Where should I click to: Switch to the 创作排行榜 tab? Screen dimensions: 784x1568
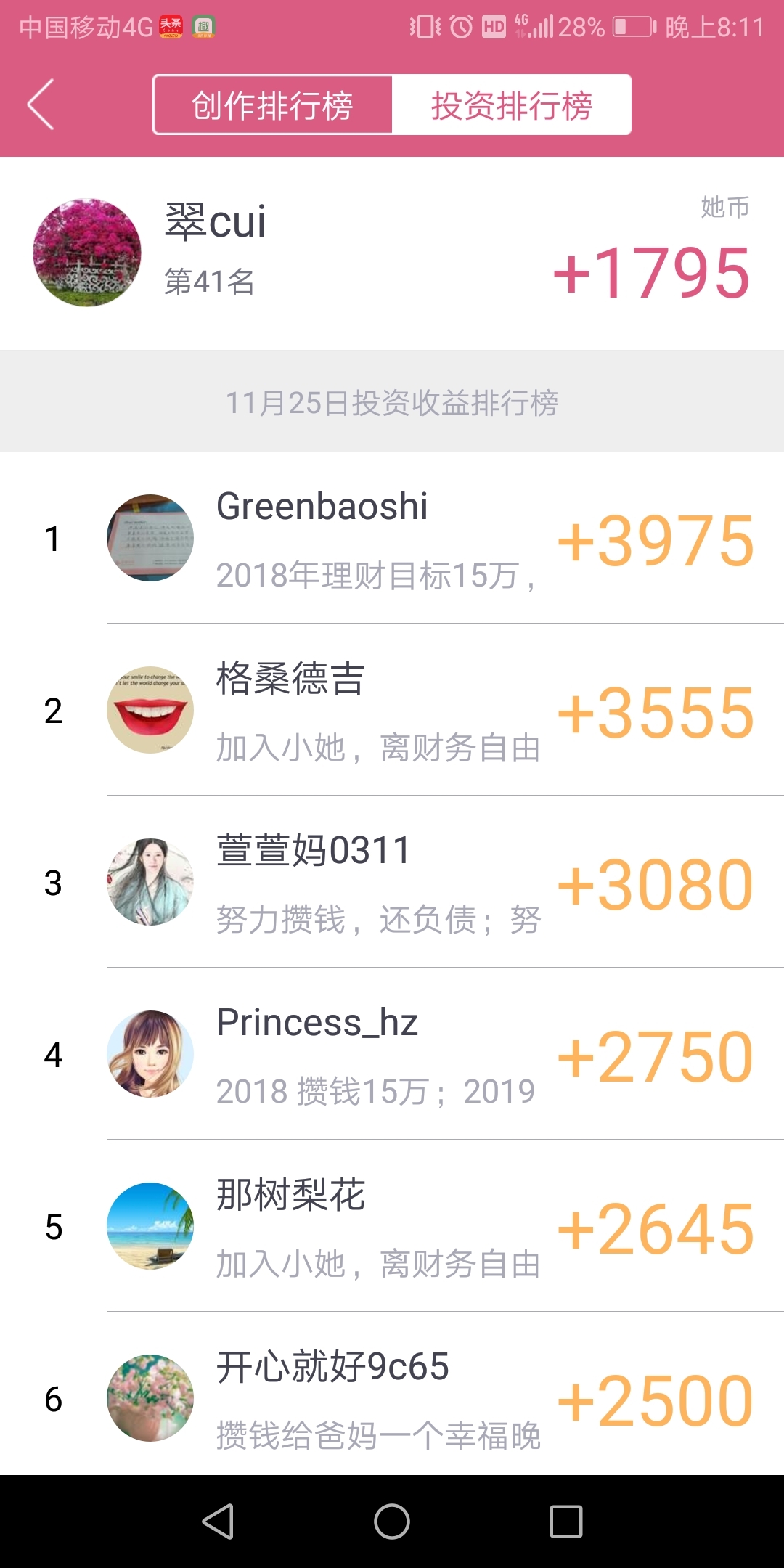[273, 105]
